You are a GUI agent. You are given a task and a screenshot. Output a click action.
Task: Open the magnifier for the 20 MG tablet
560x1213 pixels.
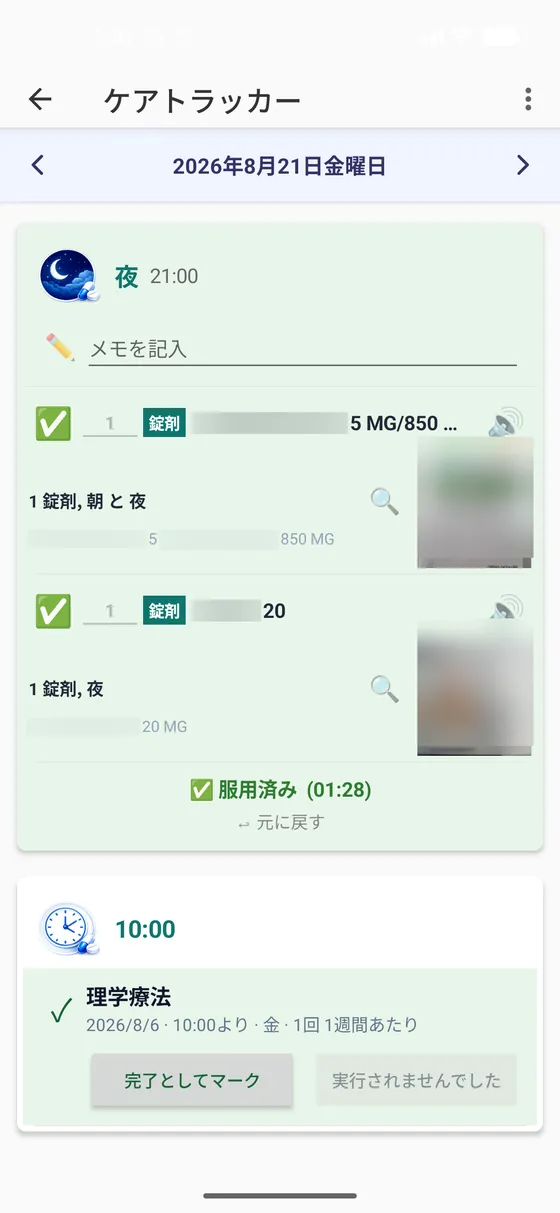pos(385,689)
